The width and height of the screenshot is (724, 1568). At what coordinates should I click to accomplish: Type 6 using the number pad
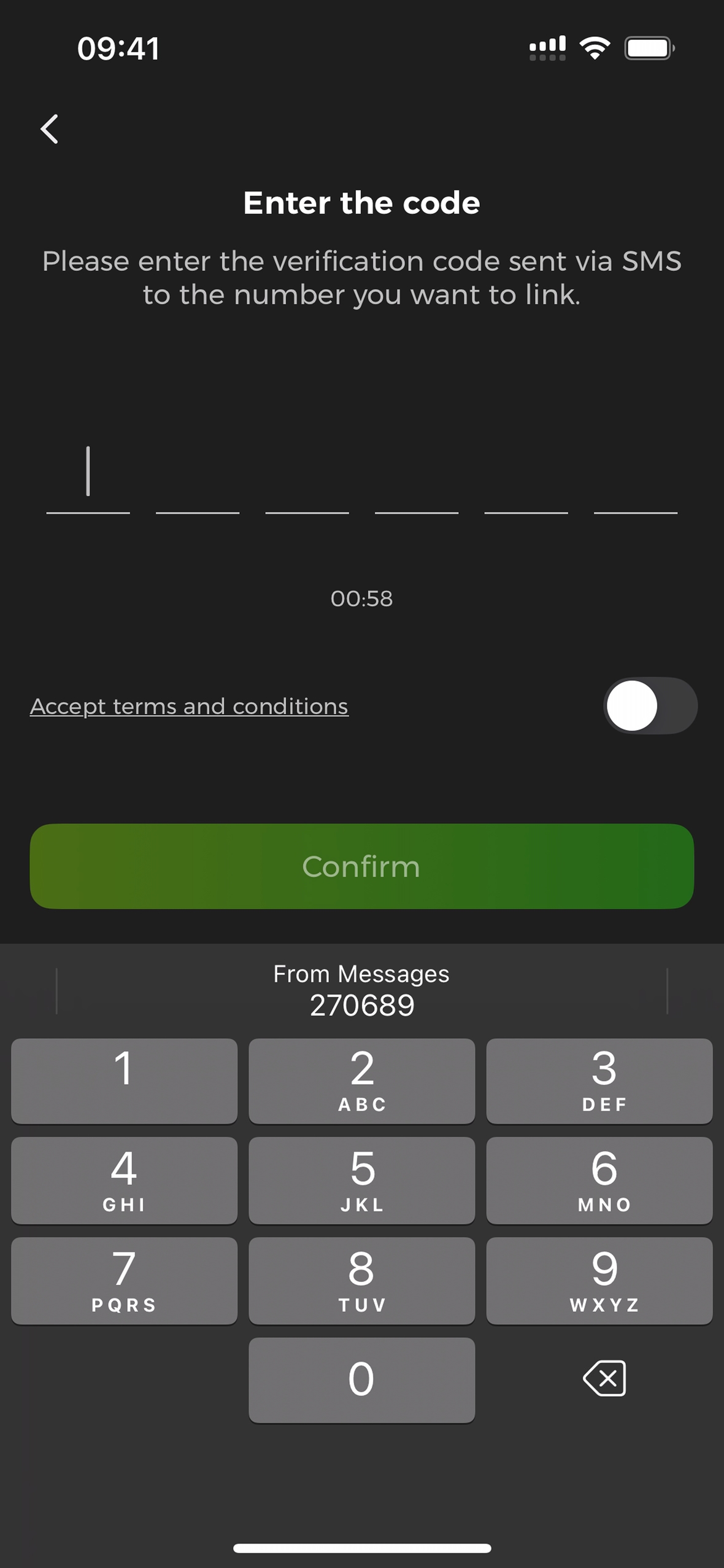tap(599, 1180)
